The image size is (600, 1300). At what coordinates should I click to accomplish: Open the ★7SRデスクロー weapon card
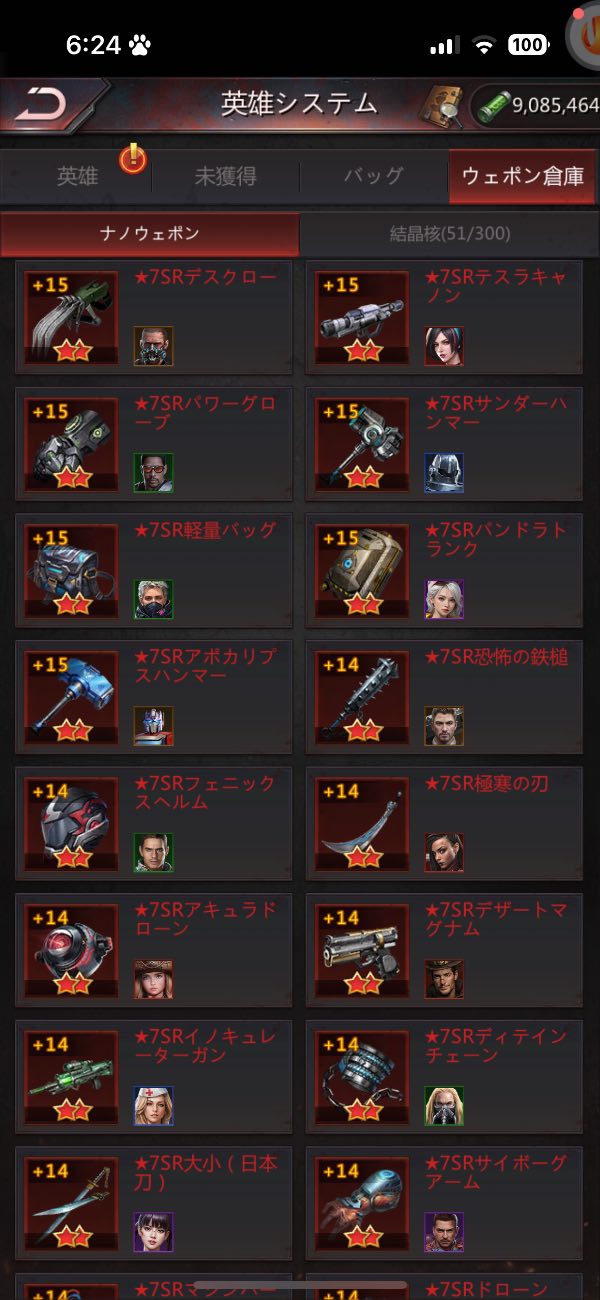[x=154, y=318]
